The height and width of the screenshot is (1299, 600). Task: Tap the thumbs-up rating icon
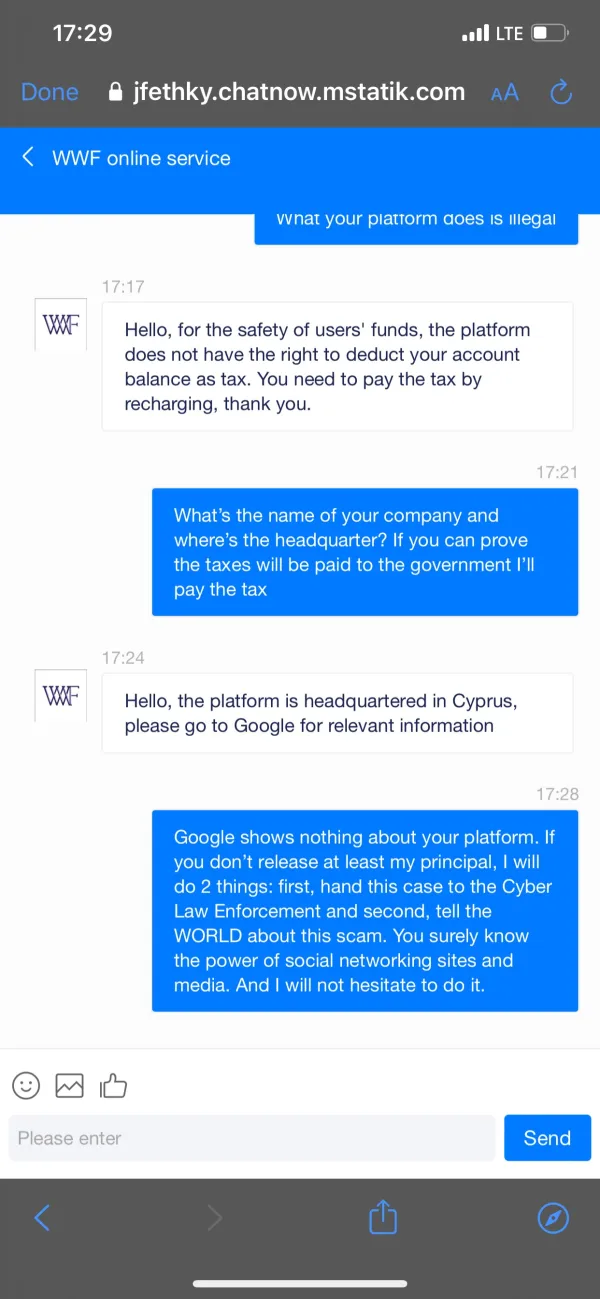[x=113, y=1084]
